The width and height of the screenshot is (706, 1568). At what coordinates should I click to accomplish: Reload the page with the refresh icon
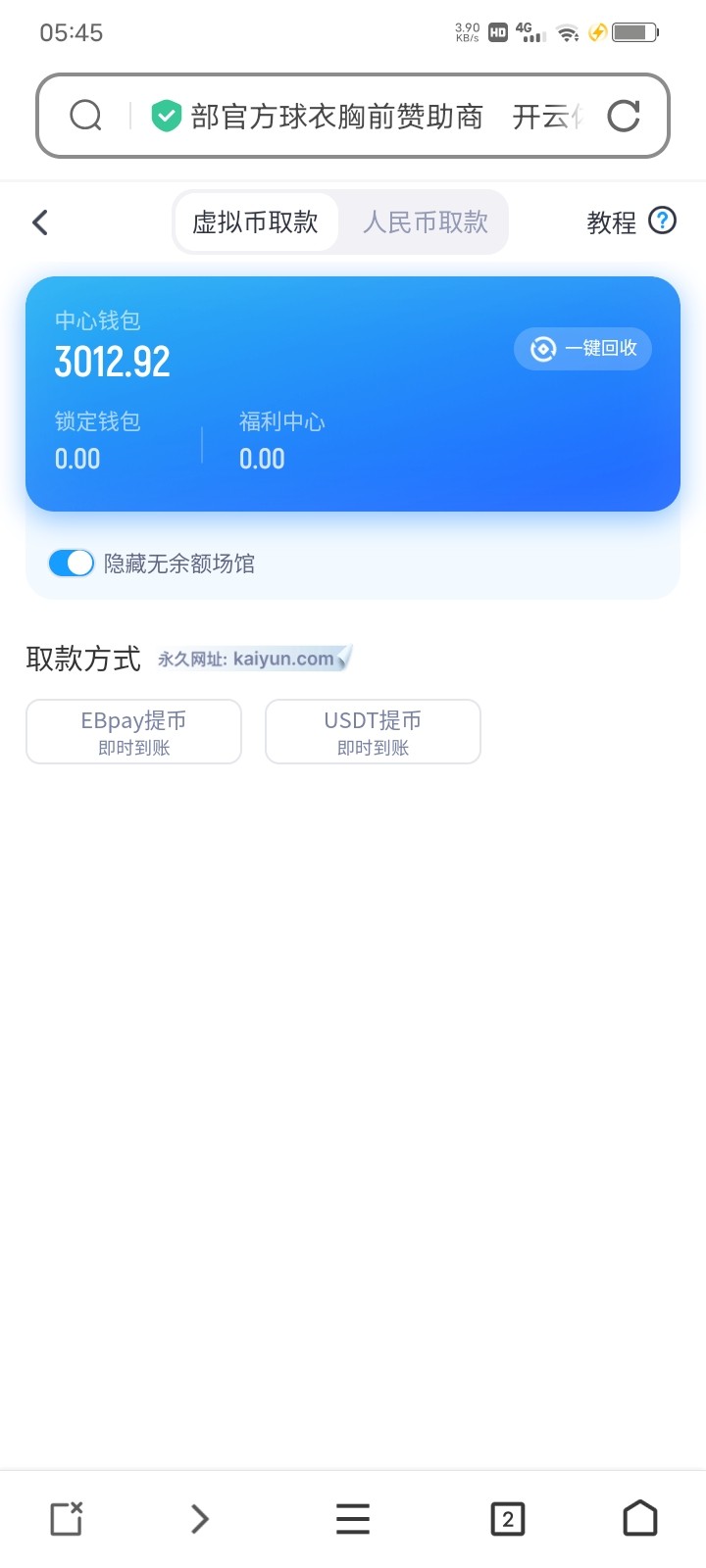tap(624, 116)
